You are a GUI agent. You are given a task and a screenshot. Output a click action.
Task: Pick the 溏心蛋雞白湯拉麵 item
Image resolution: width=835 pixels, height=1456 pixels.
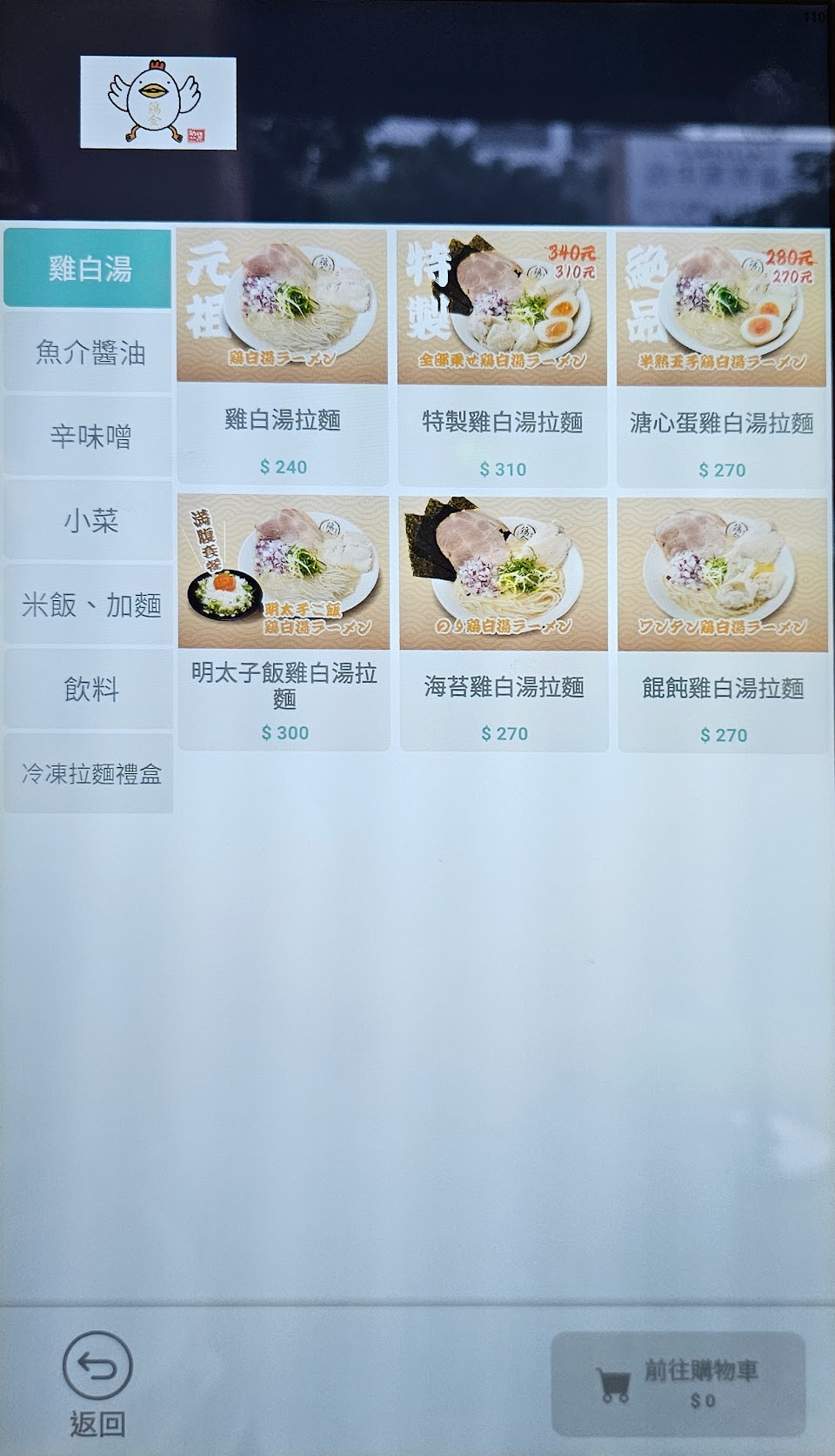pyautogui.click(x=722, y=357)
